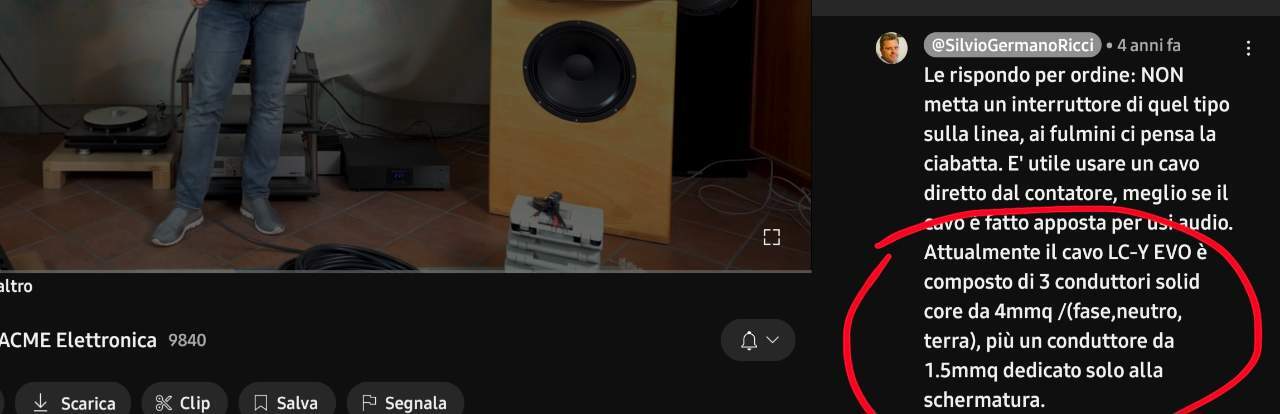
Task: Enter fullscreen video mode
Action: [x=771, y=237]
